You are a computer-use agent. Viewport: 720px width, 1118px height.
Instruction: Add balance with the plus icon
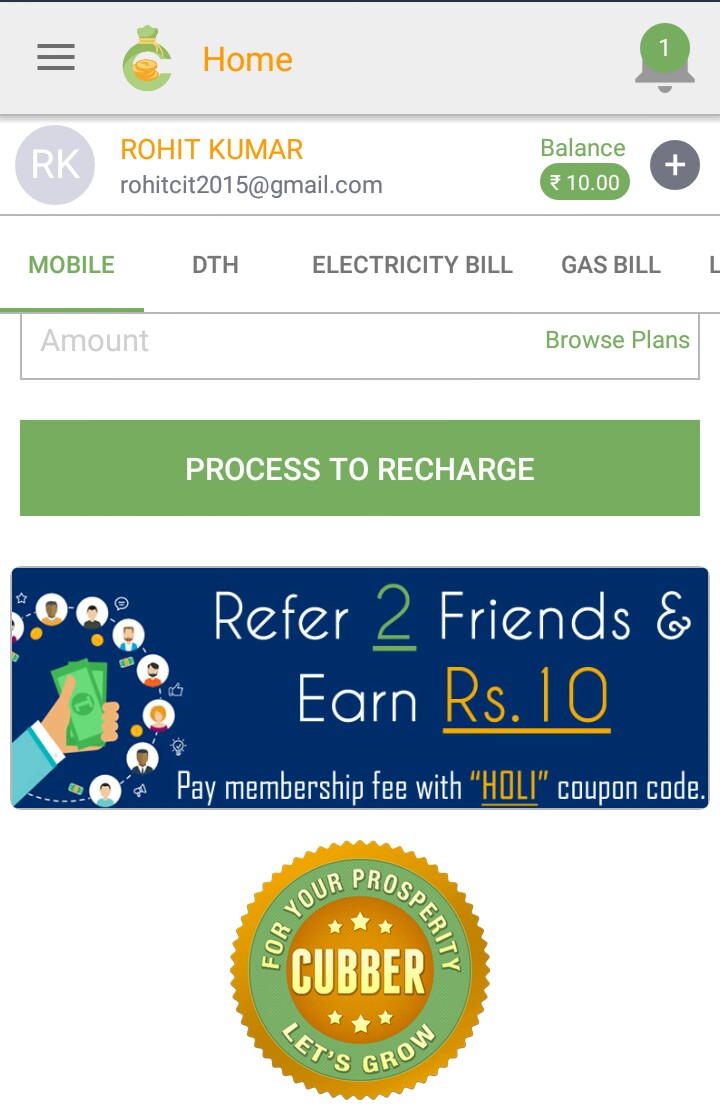pos(675,166)
